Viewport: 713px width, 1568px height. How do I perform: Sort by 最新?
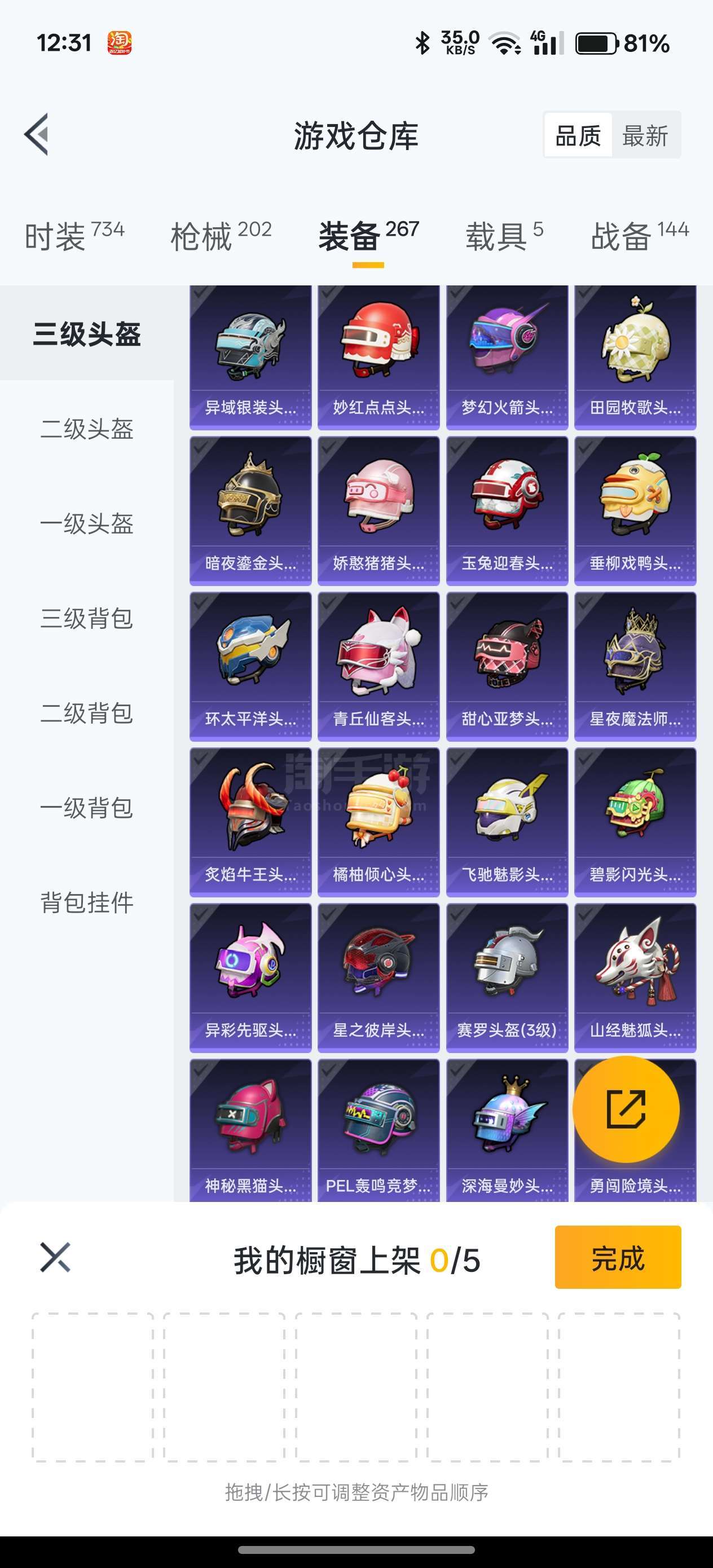point(645,135)
